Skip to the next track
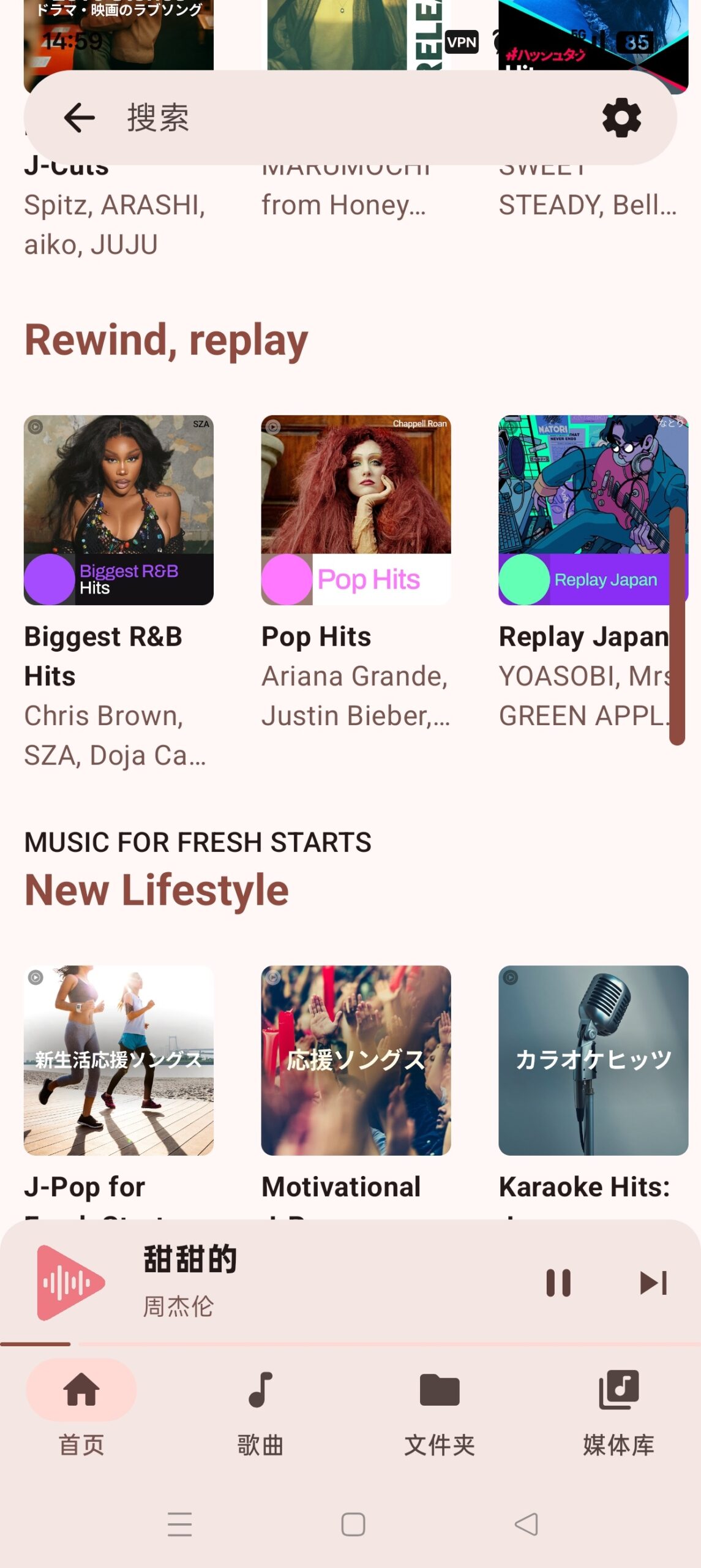701x1568 pixels. [653, 1282]
